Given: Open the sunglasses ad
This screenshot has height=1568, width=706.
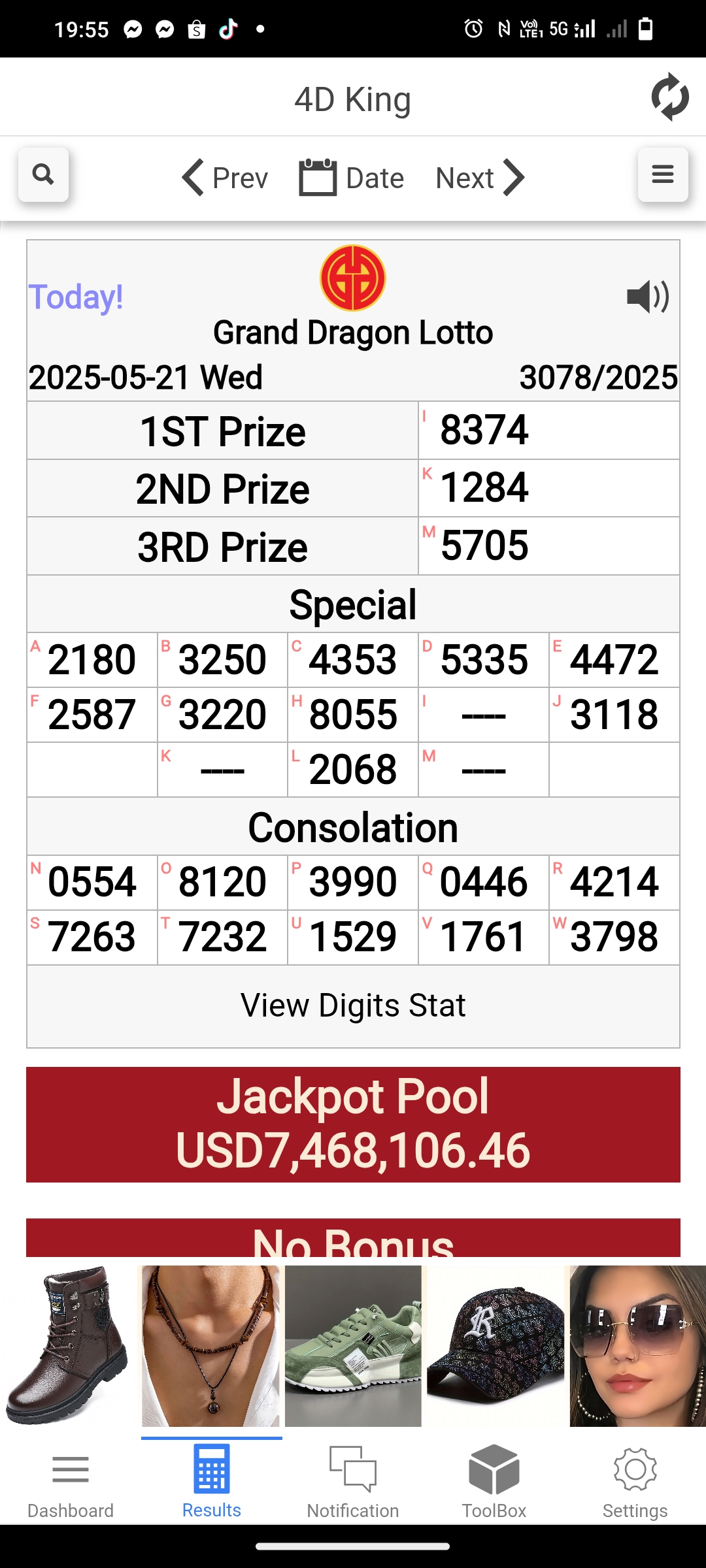Looking at the screenshot, I should [x=637, y=1346].
